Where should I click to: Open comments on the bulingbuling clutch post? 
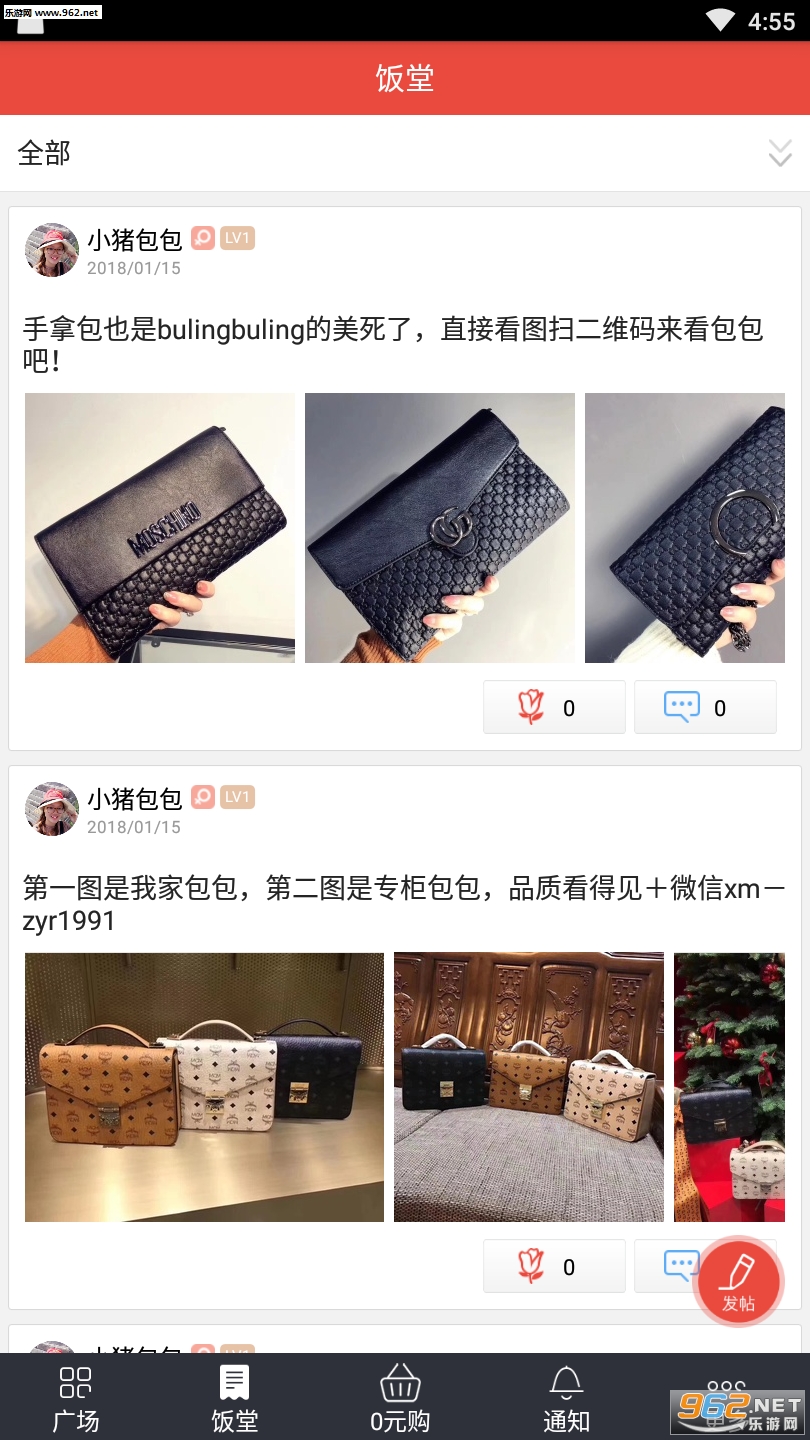click(705, 708)
